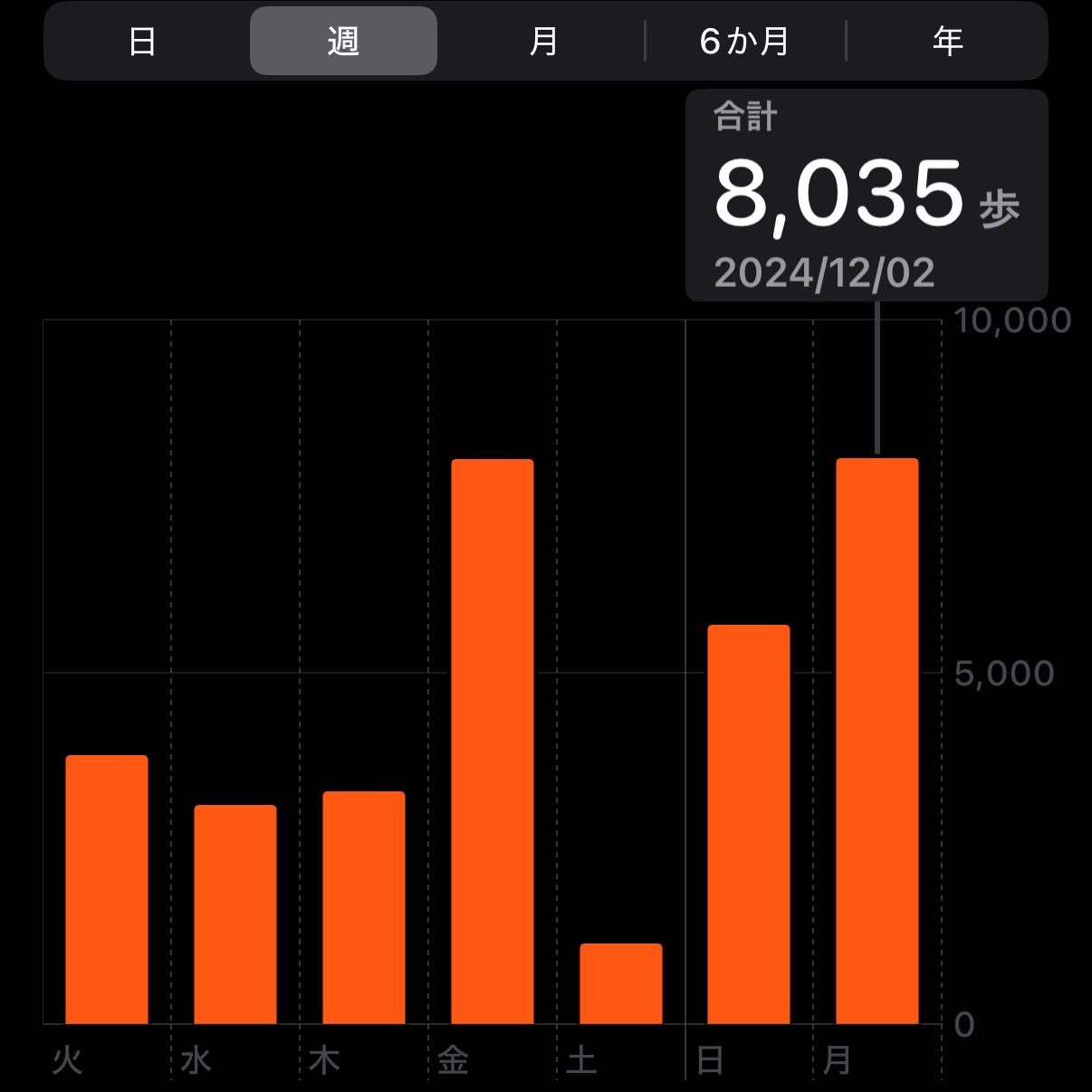Screen dimensions: 1092x1092
Task: Tap the 木 (Thursday) step bar
Action: 364,907
